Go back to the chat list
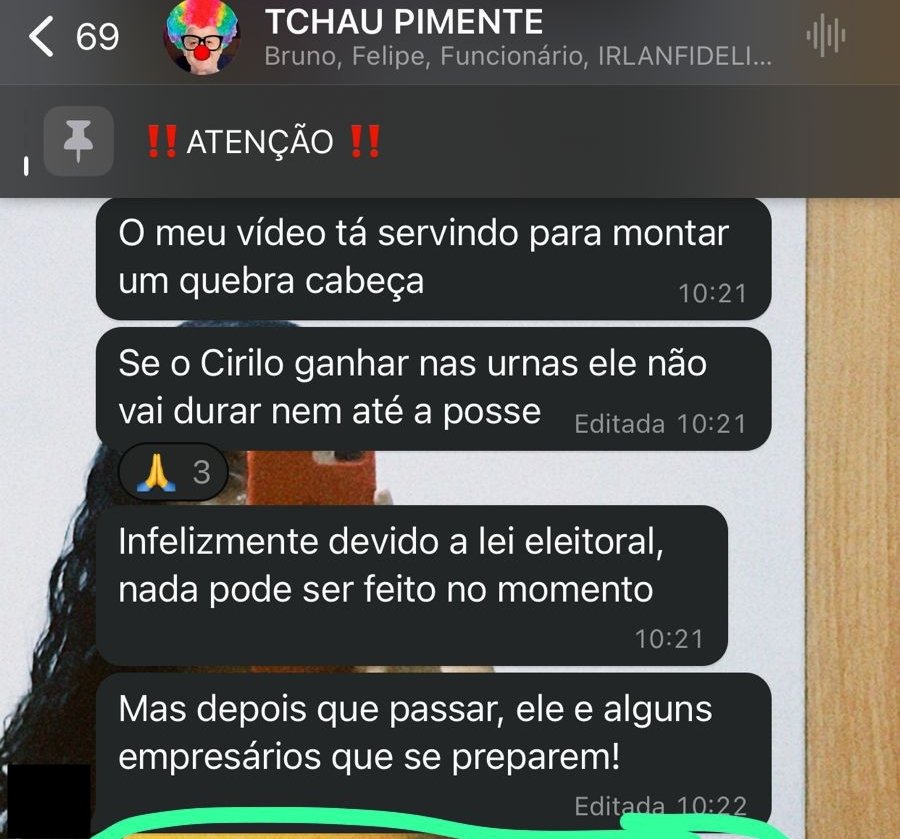This screenshot has width=900, height=839. (x=70, y=37)
